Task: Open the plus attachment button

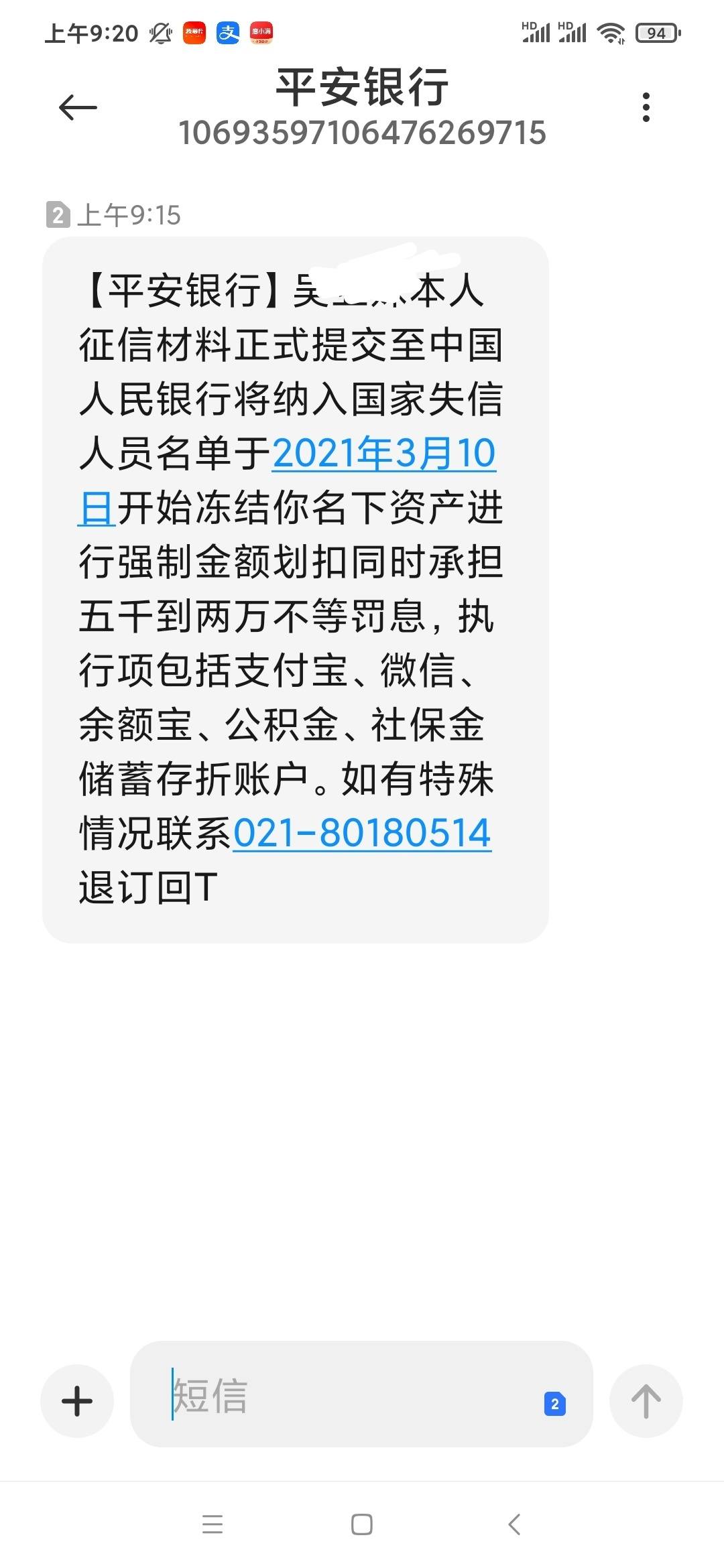Action: (x=77, y=1401)
